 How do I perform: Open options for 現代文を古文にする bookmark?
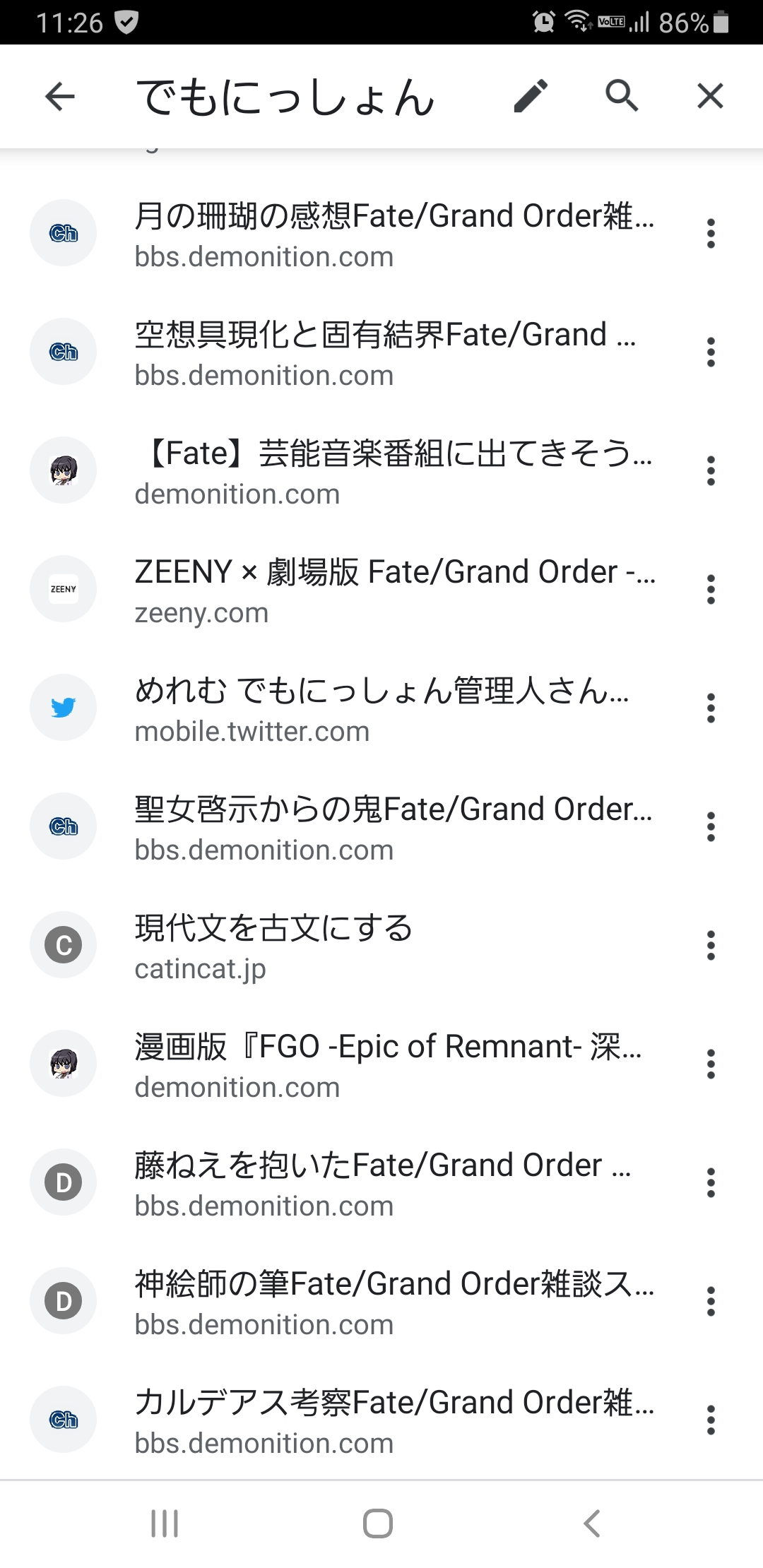click(x=711, y=946)
